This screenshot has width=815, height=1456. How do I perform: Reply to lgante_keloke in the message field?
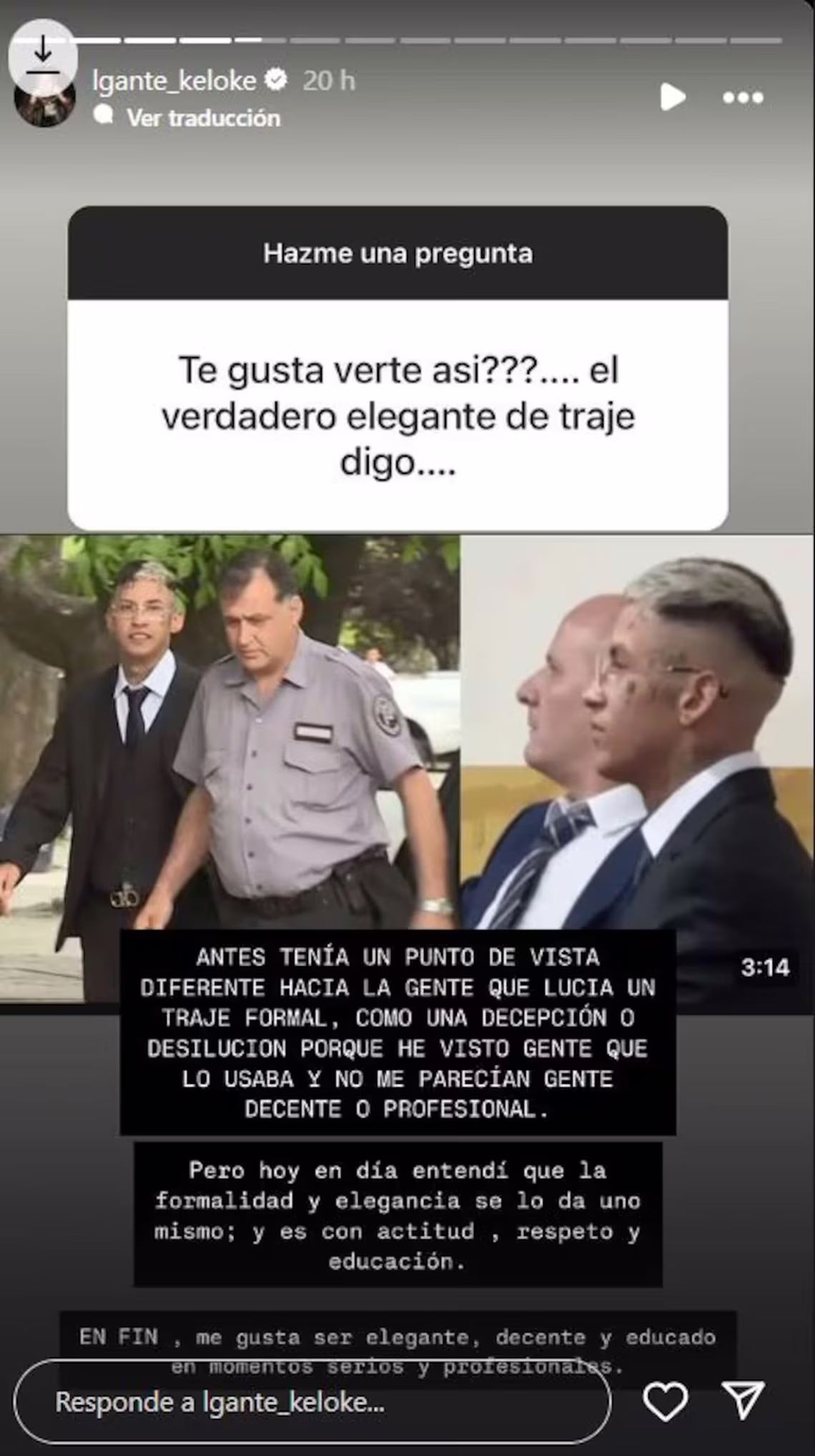[x=312, y=1402]
